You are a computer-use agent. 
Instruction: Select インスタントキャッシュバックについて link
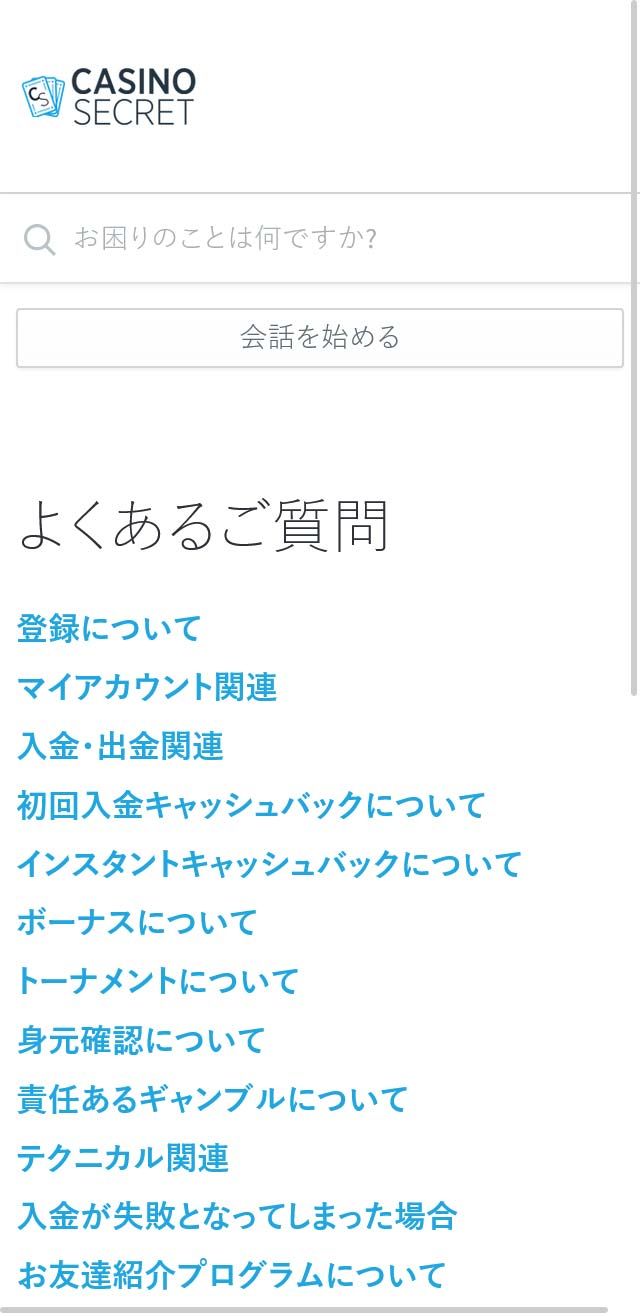[x=269, y=864]
